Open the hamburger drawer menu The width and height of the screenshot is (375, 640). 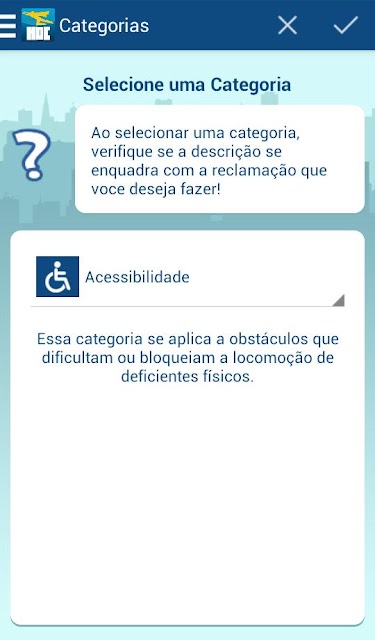pos(8,26)
